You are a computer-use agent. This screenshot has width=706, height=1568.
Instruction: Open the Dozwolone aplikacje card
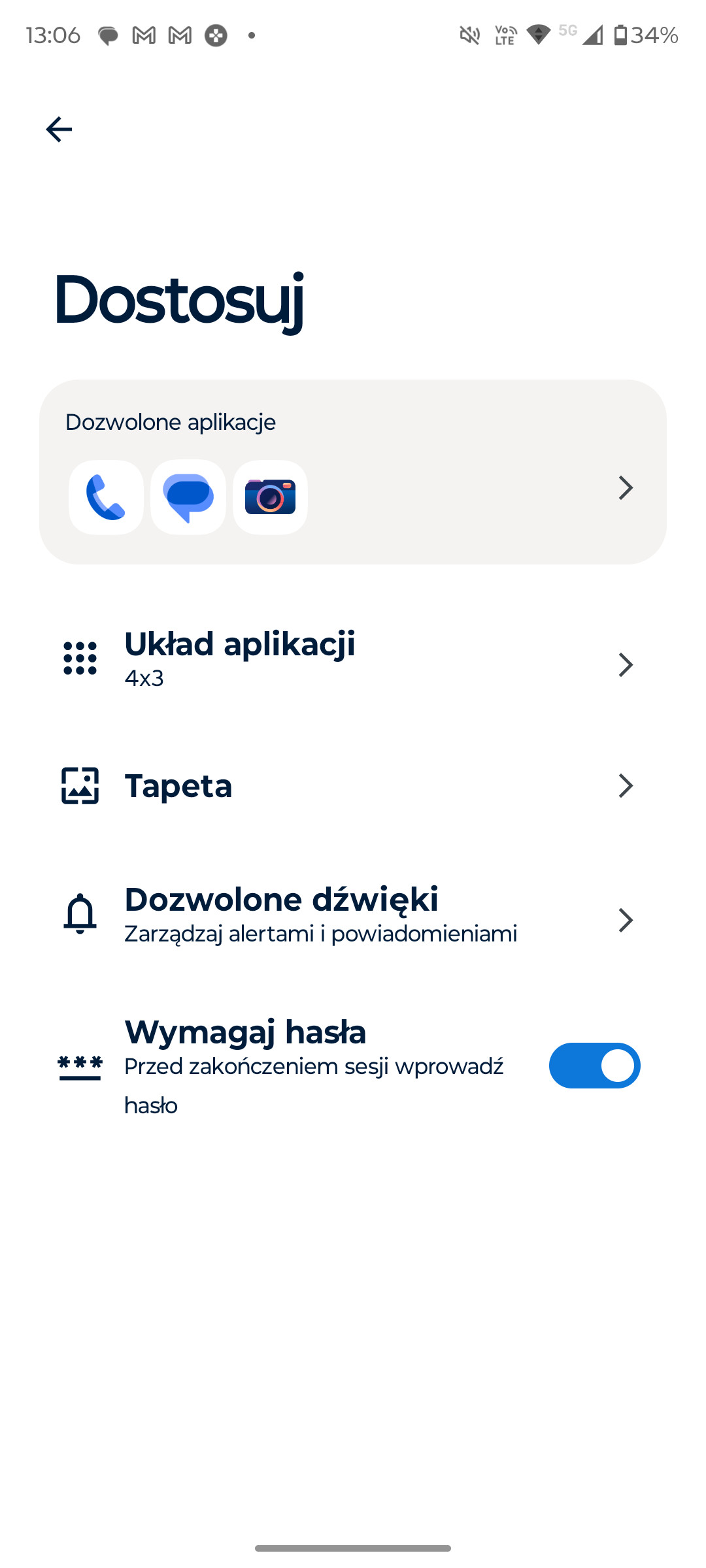click(x=353, y=472)
